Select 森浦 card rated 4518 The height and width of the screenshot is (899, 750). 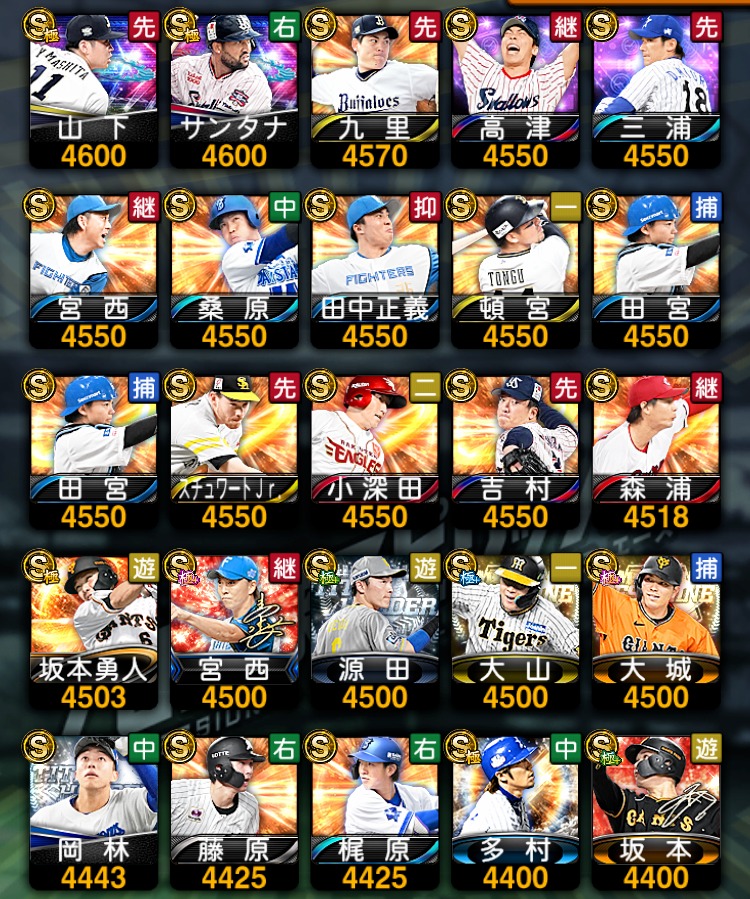[x=656, y=450]
